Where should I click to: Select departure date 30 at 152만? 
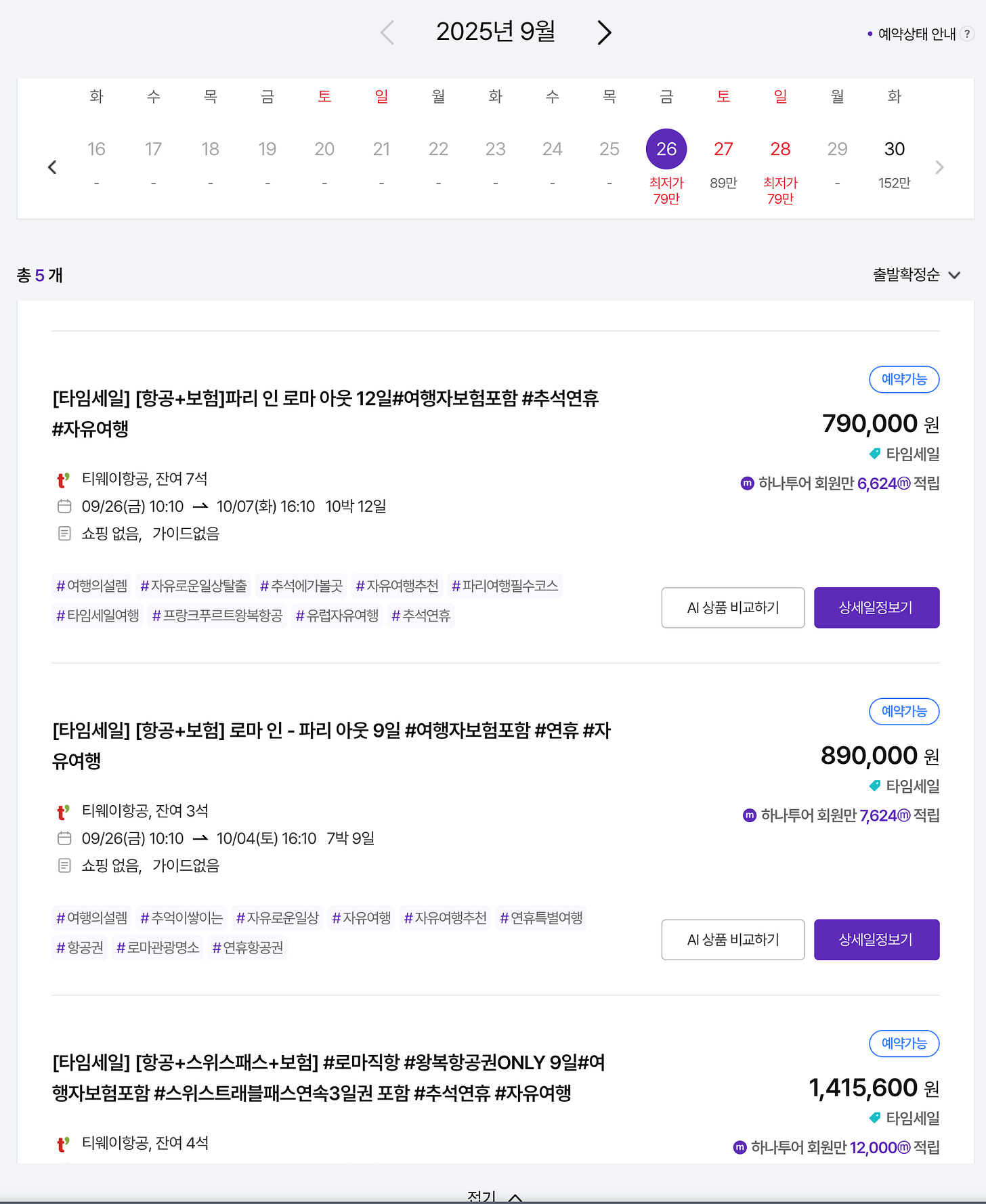[894, 163]
